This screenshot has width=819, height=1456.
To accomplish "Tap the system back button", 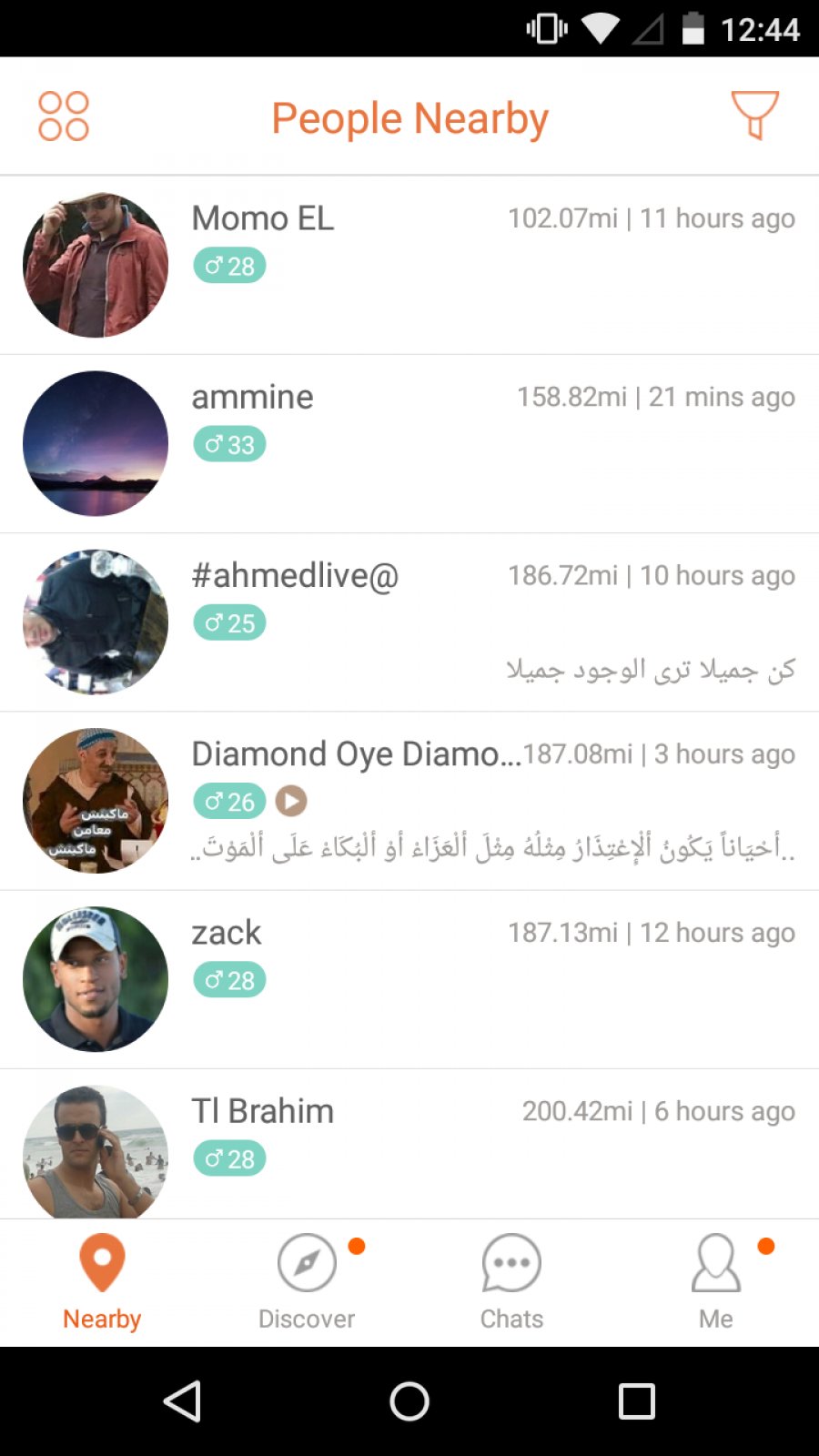I will pyautogui.click(x=182, y=1401).
